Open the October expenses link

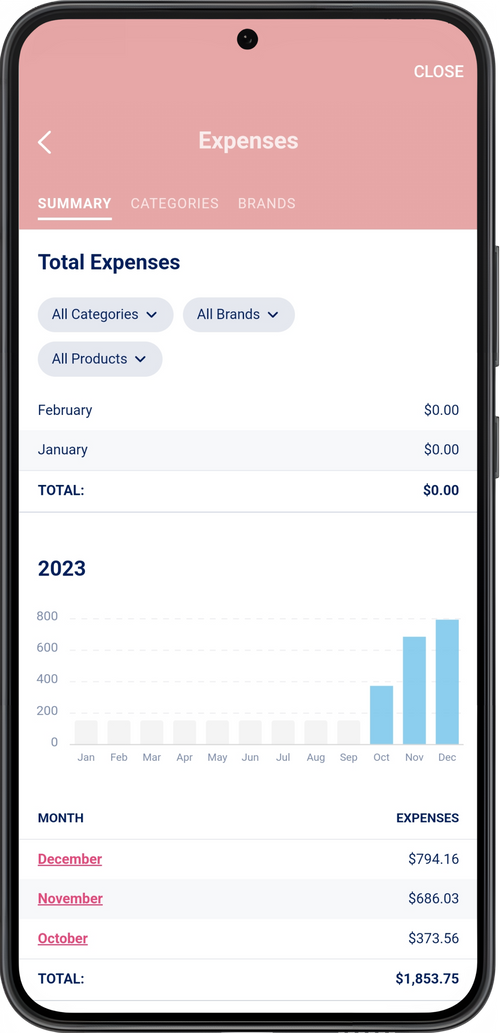63,938
